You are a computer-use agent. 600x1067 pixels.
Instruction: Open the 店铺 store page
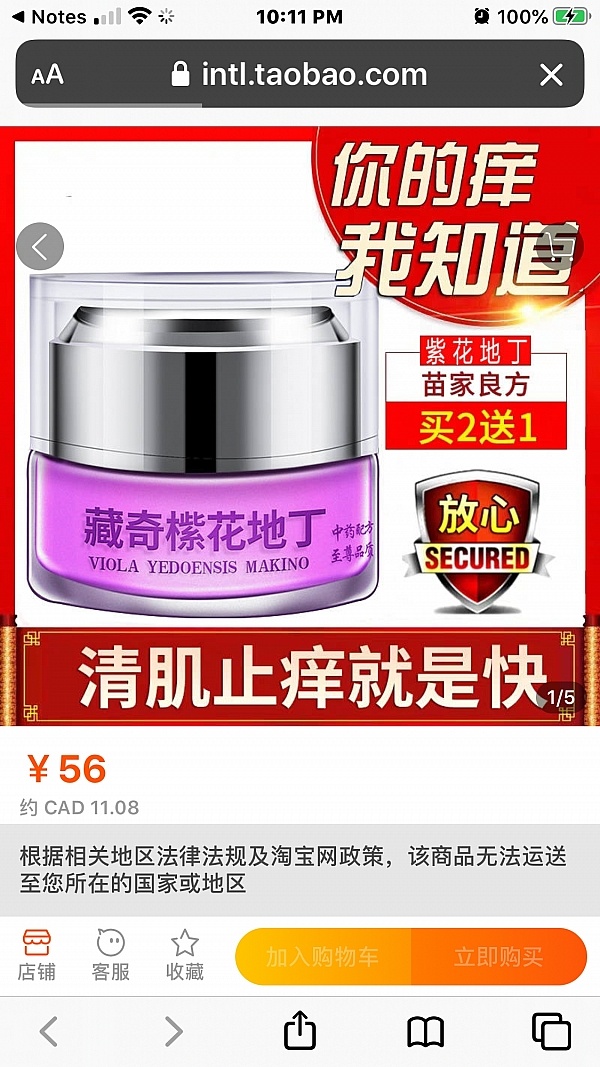(36, 954)
